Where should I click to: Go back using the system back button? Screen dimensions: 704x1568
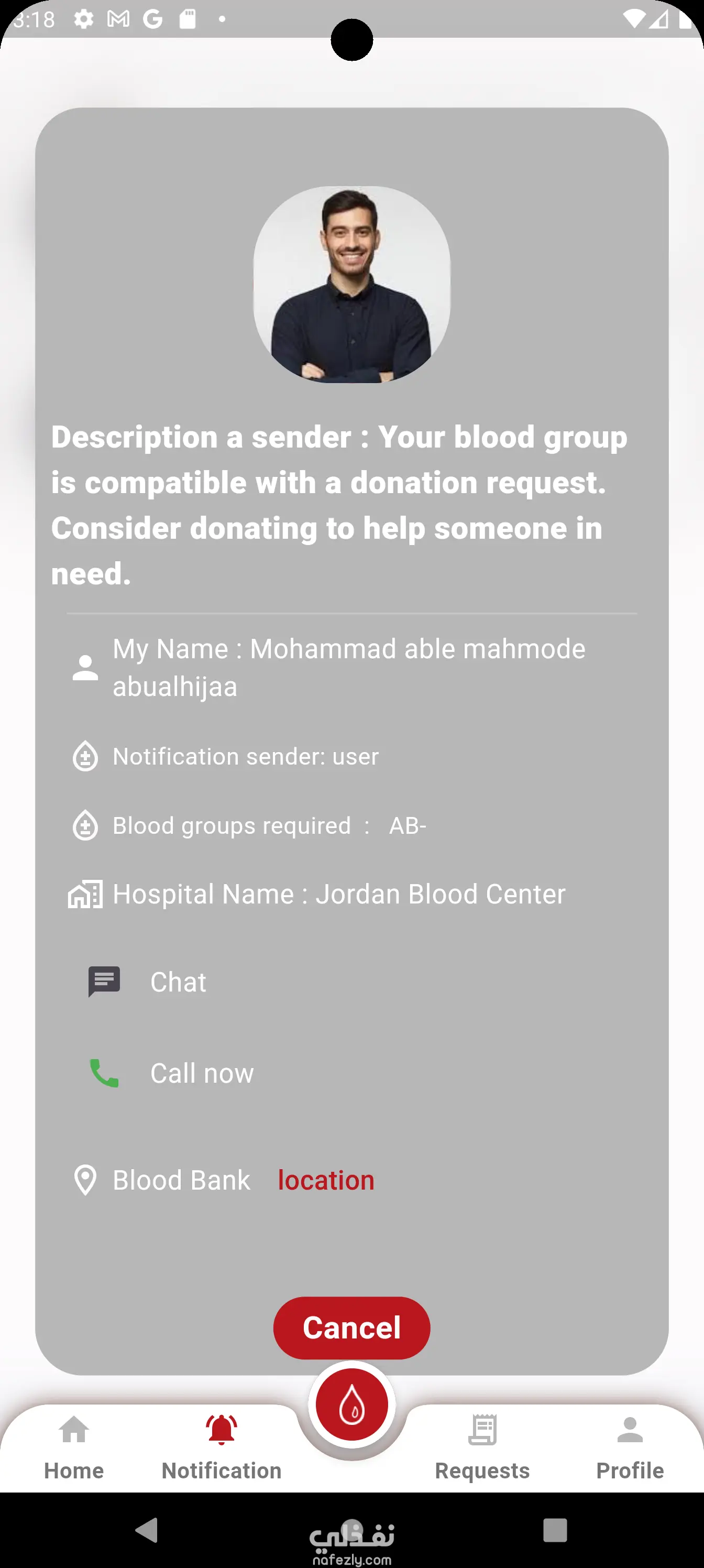(x=148, y=1530)
